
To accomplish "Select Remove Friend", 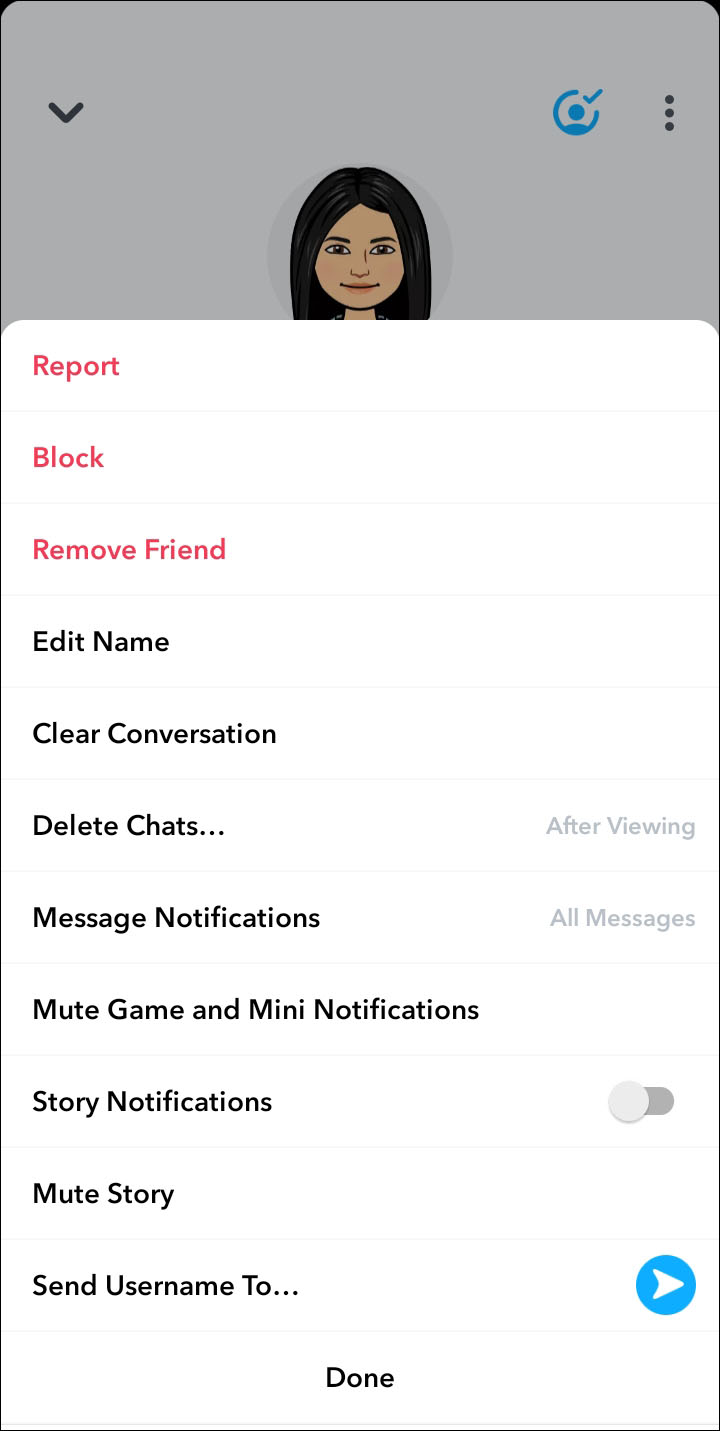I will [x=129, y=550].
